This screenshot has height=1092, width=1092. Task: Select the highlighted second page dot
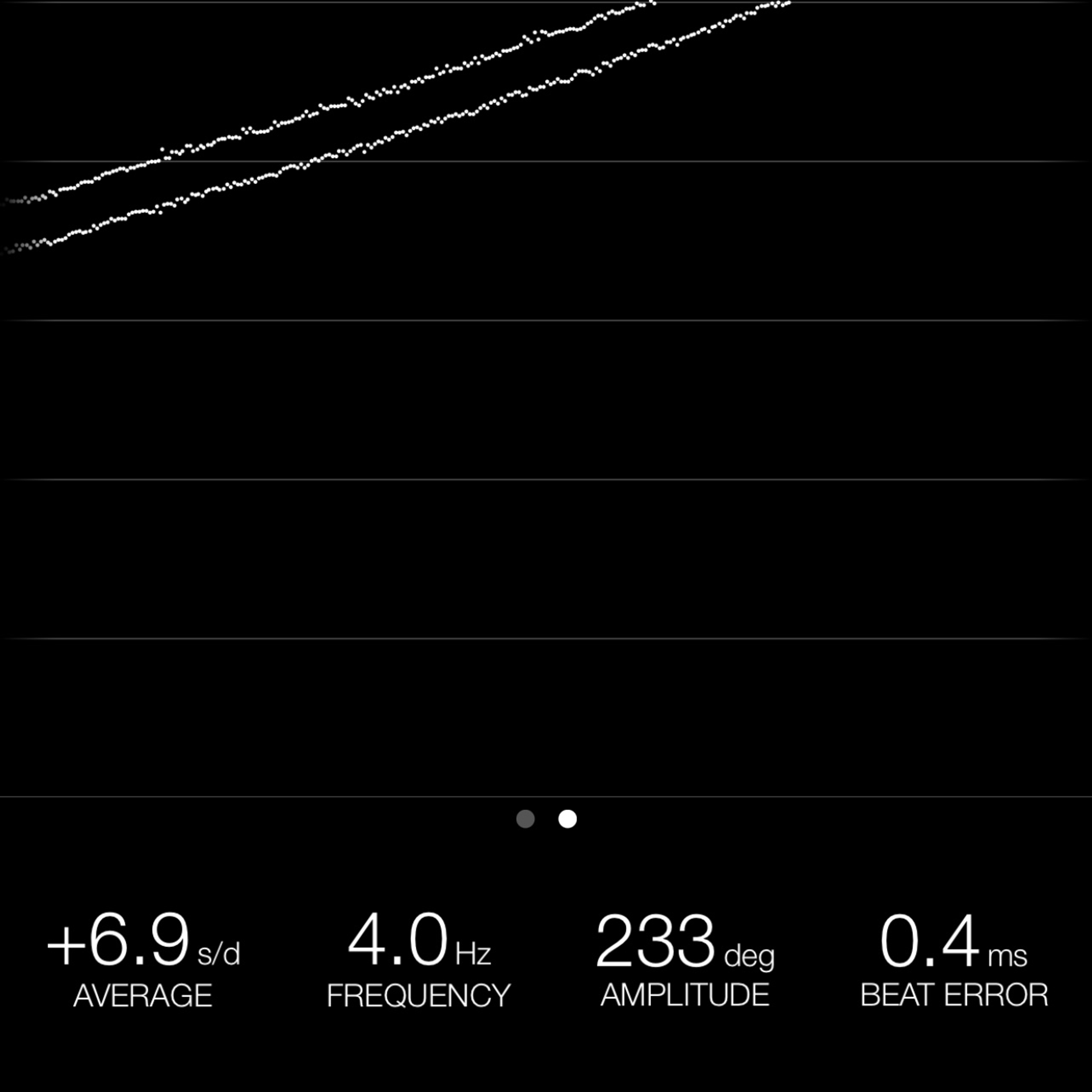point(568,818)
